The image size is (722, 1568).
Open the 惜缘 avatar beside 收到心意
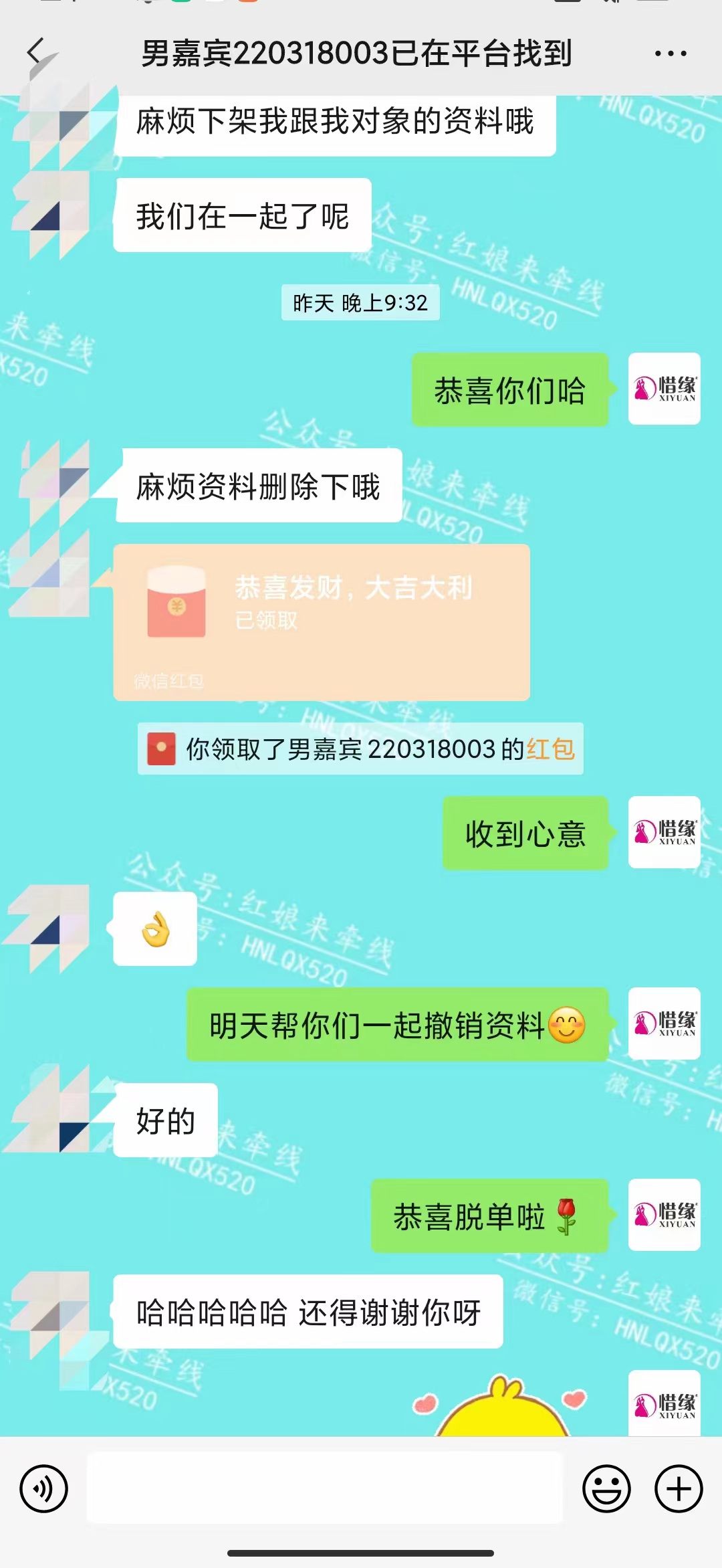(664, 832)
